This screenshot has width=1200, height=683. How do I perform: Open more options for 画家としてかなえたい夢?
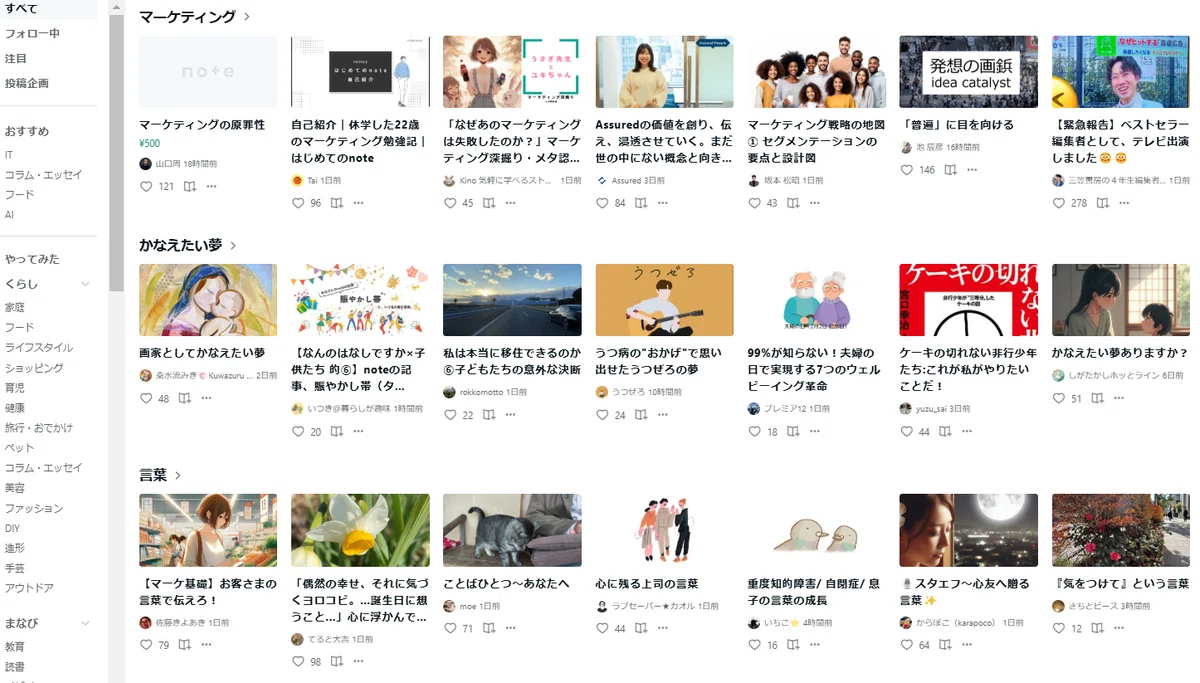tap(207, 398)
